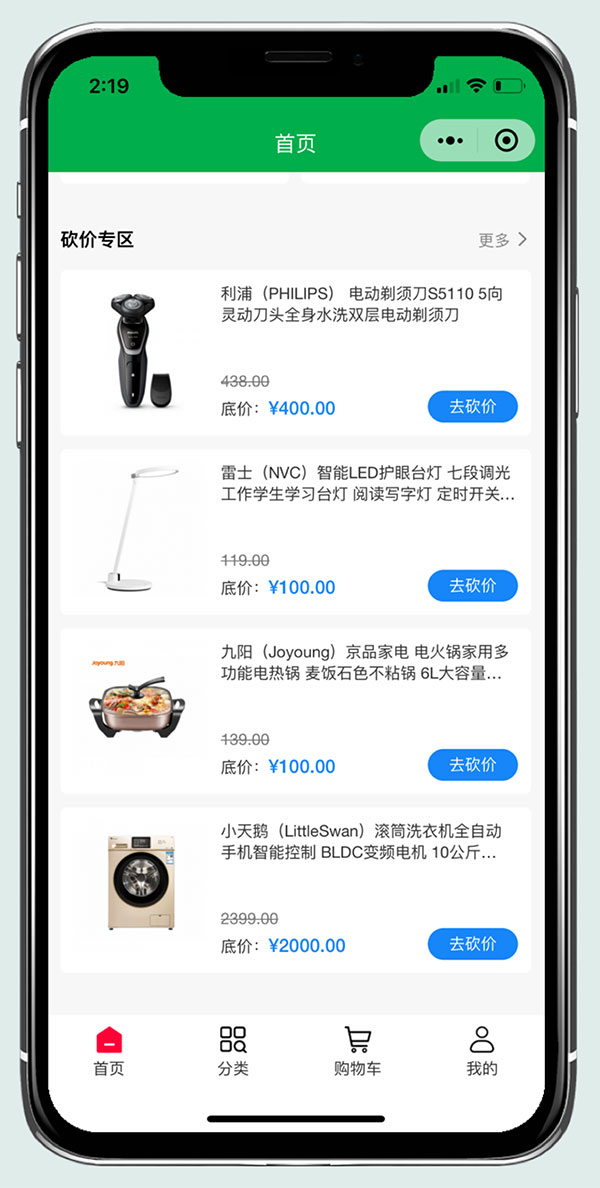This screenshot has width=600, height=1188.
Task: Open the NVC LED desk lamp card
Action: click(x=295, y=532)
